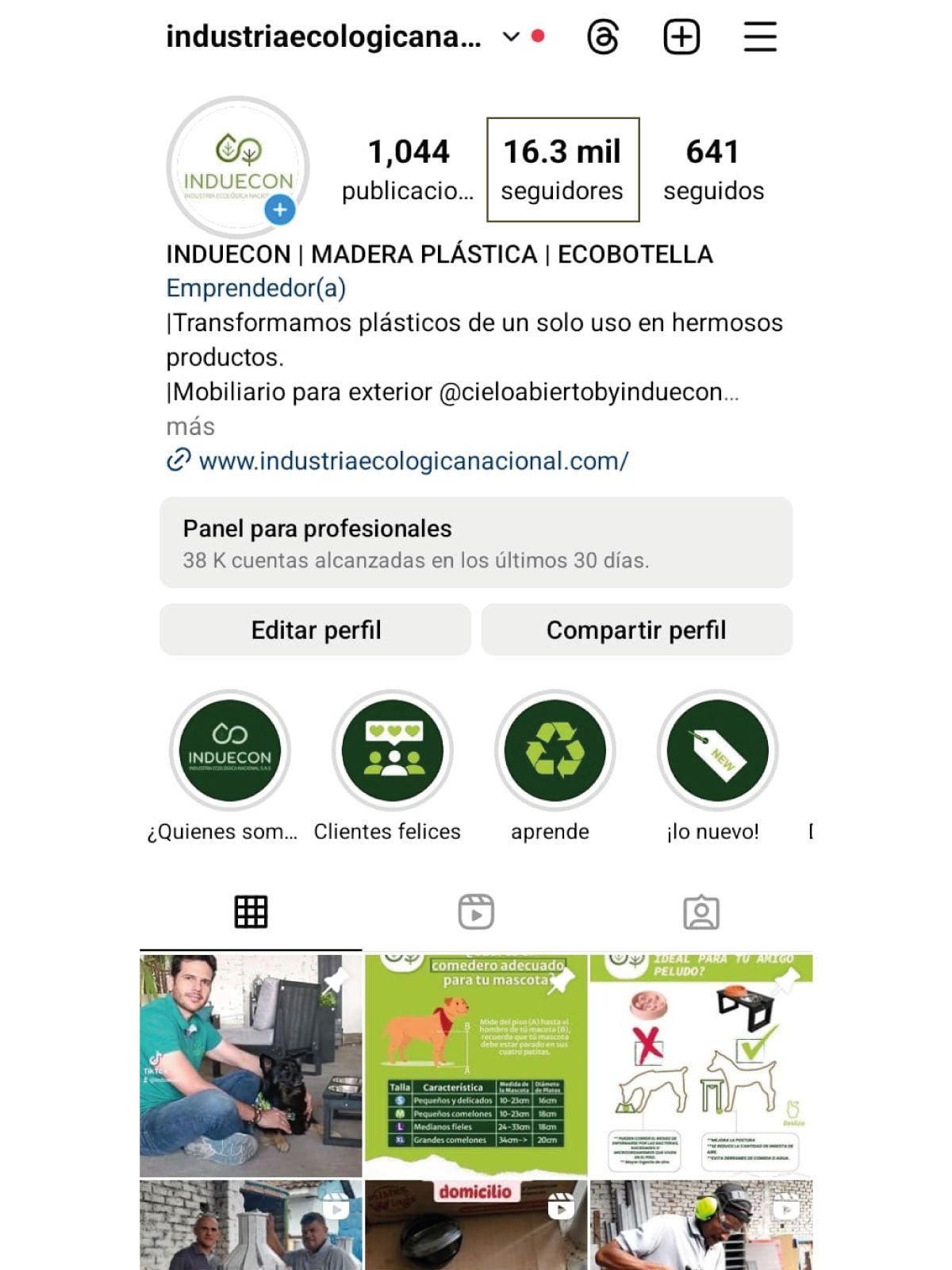The image size is (952, 1270).
Task: Open the ¿Quienes somos? highlight
Action: click(x=230, y=751)
